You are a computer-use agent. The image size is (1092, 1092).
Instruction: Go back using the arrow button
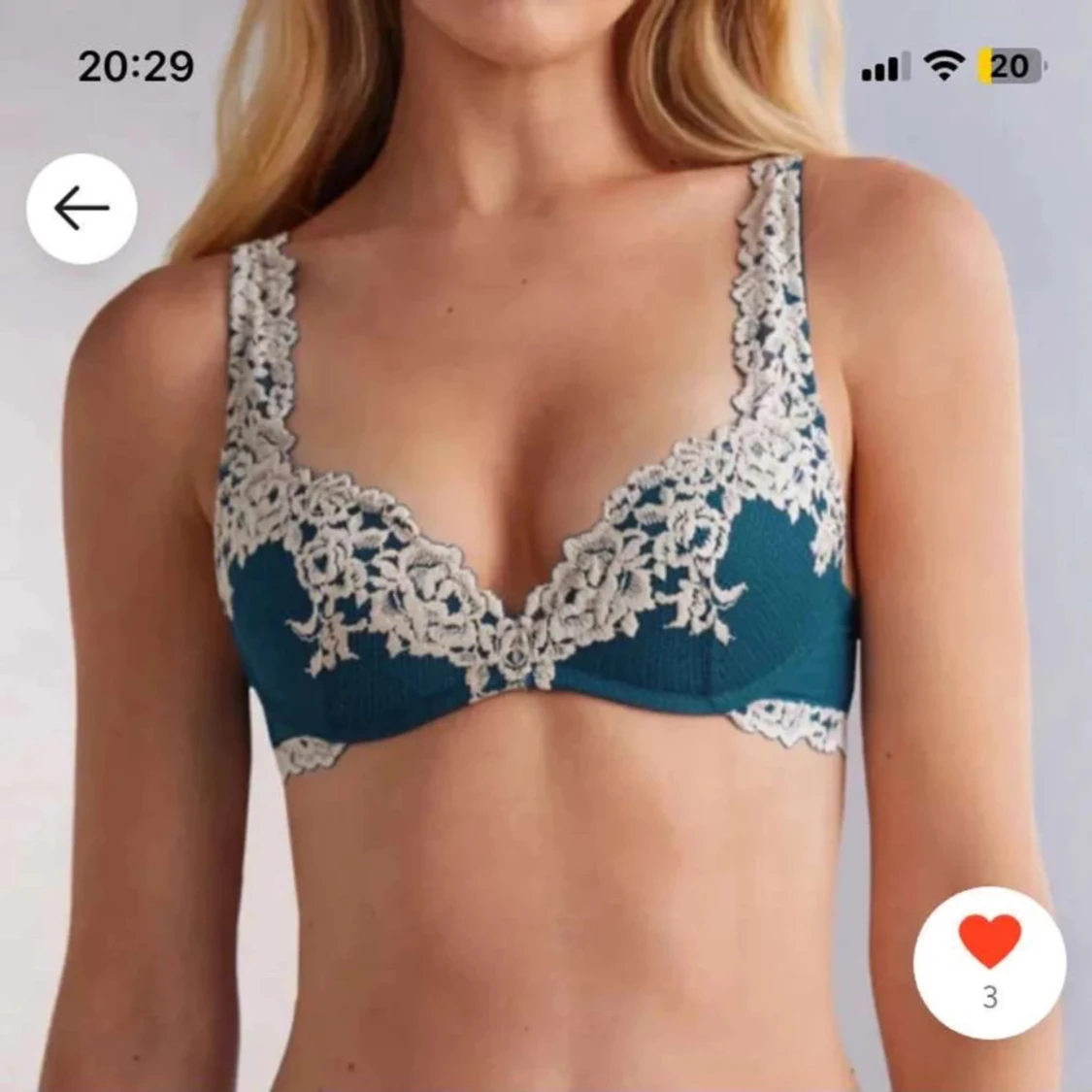click(x=82, y=209)
